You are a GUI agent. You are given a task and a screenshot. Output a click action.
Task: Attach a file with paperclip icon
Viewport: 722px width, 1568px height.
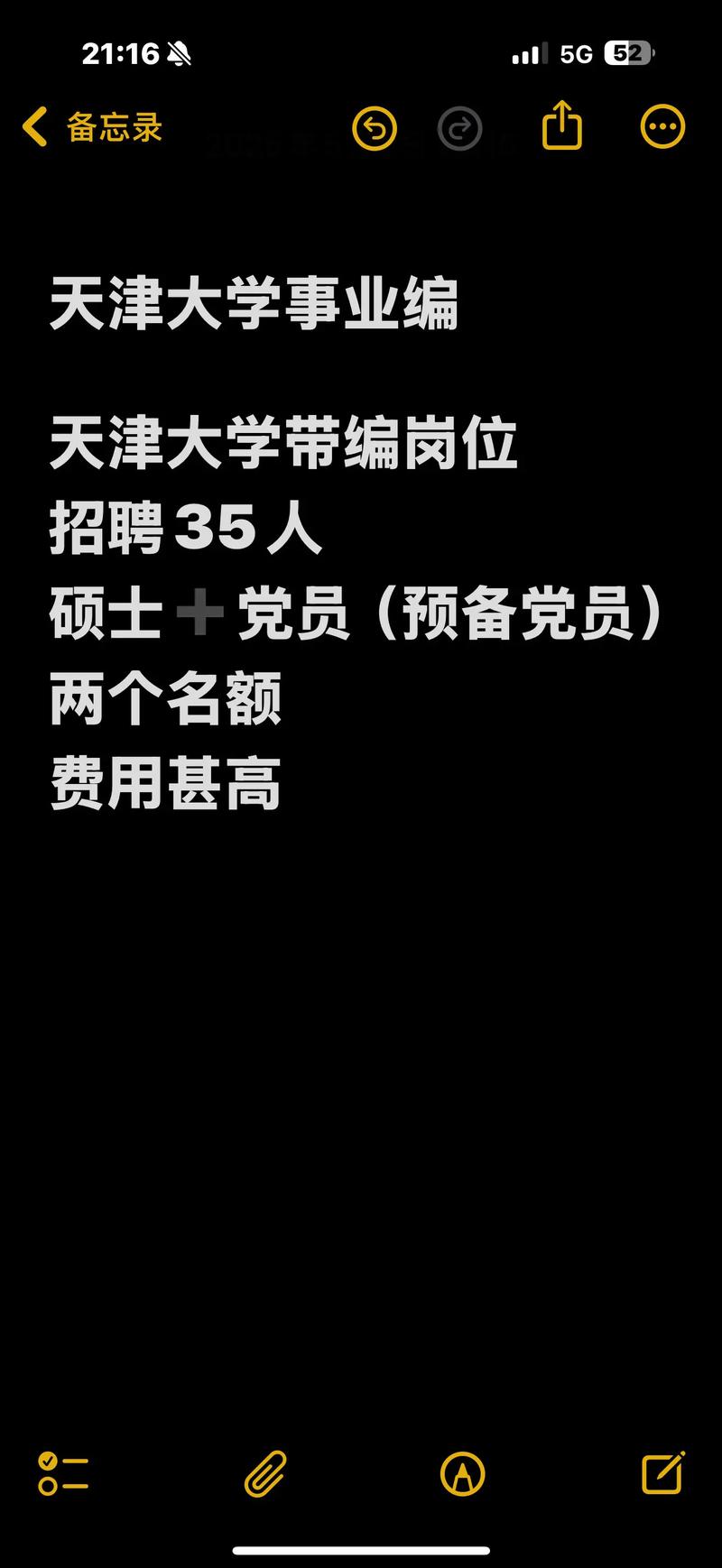tap(265, 1474)
